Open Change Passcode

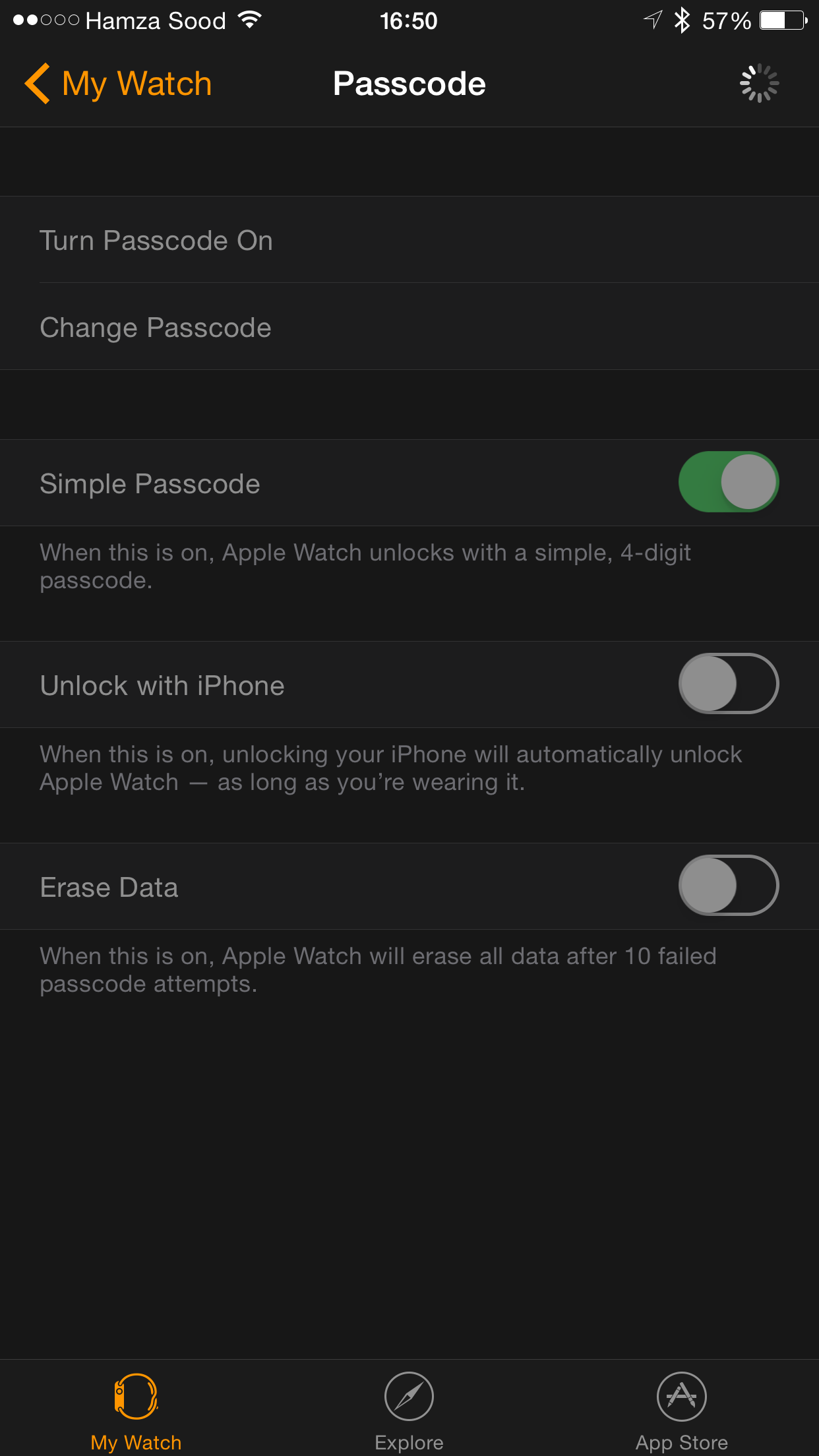[x=409, y=327]
